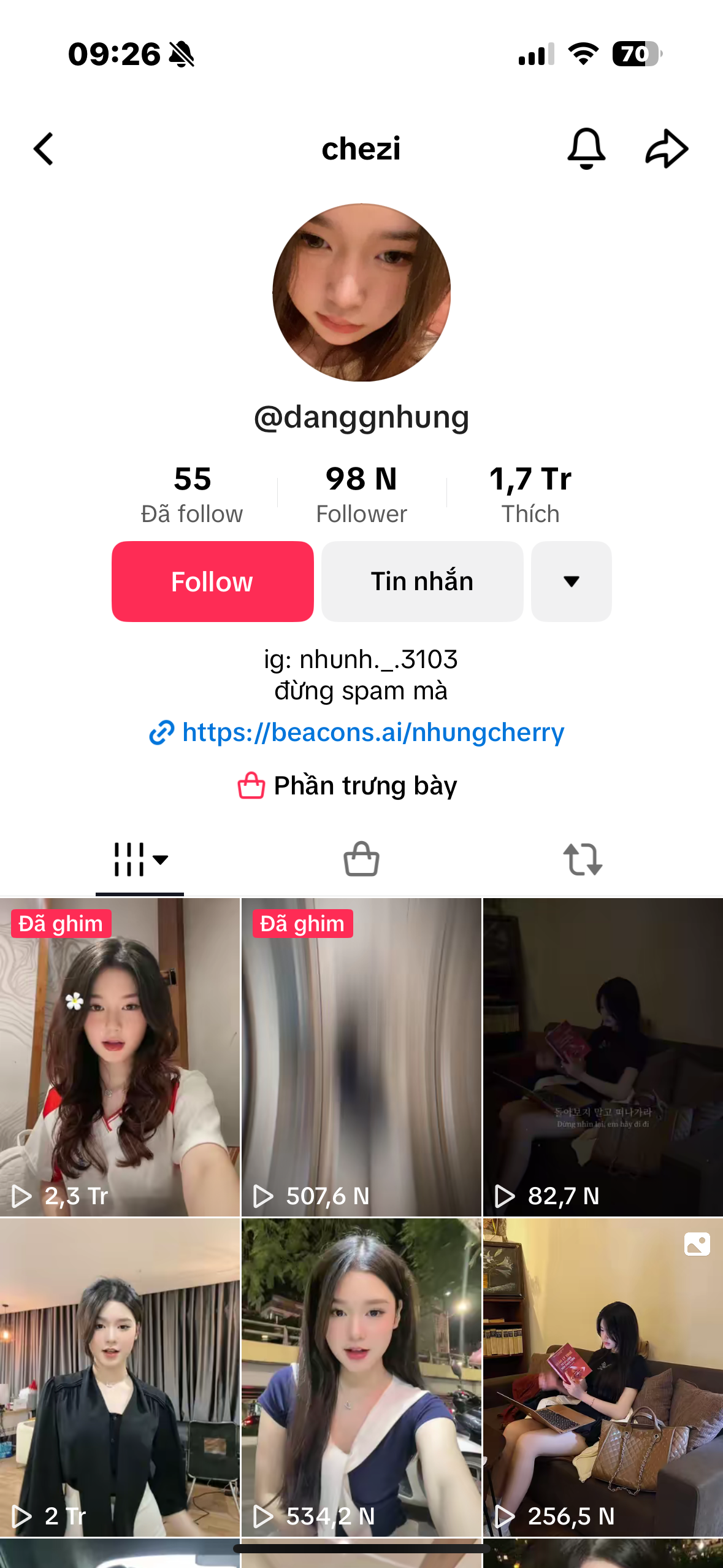Switch to the reposts tab
Image resolution: width=723 pixels, height=1568 pixels.
583,859
